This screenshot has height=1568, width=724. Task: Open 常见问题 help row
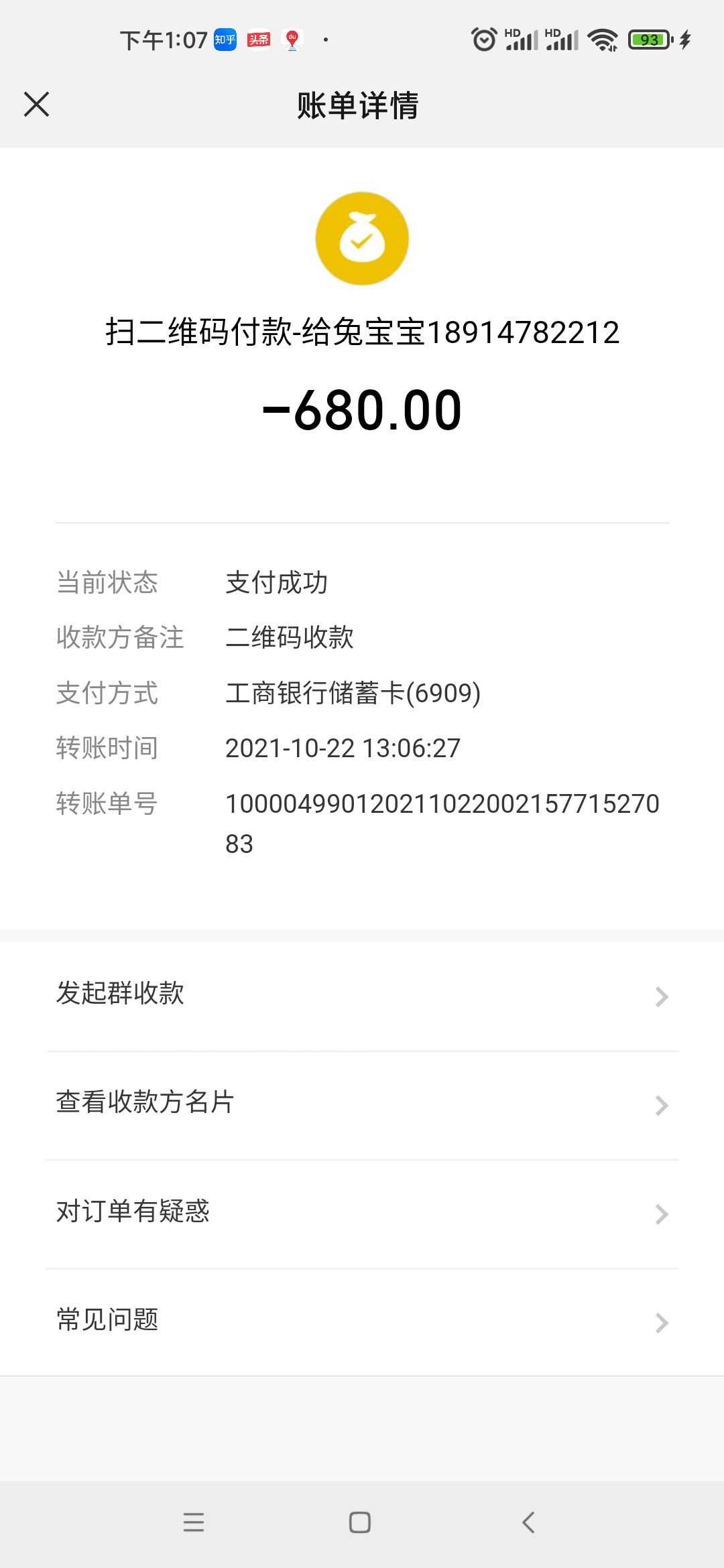coord(362,1321)
